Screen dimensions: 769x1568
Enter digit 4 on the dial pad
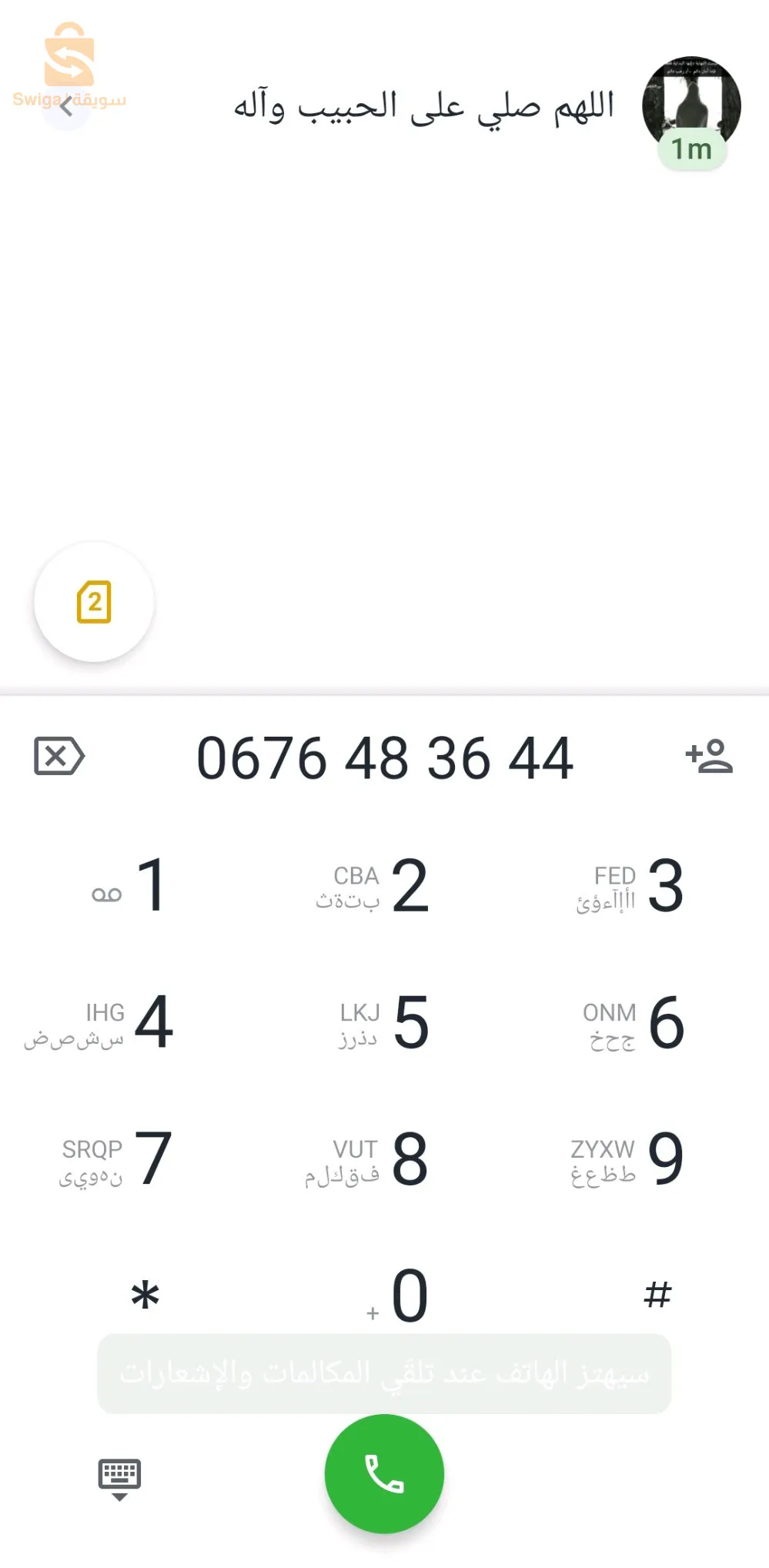(x=131, y=1022)
